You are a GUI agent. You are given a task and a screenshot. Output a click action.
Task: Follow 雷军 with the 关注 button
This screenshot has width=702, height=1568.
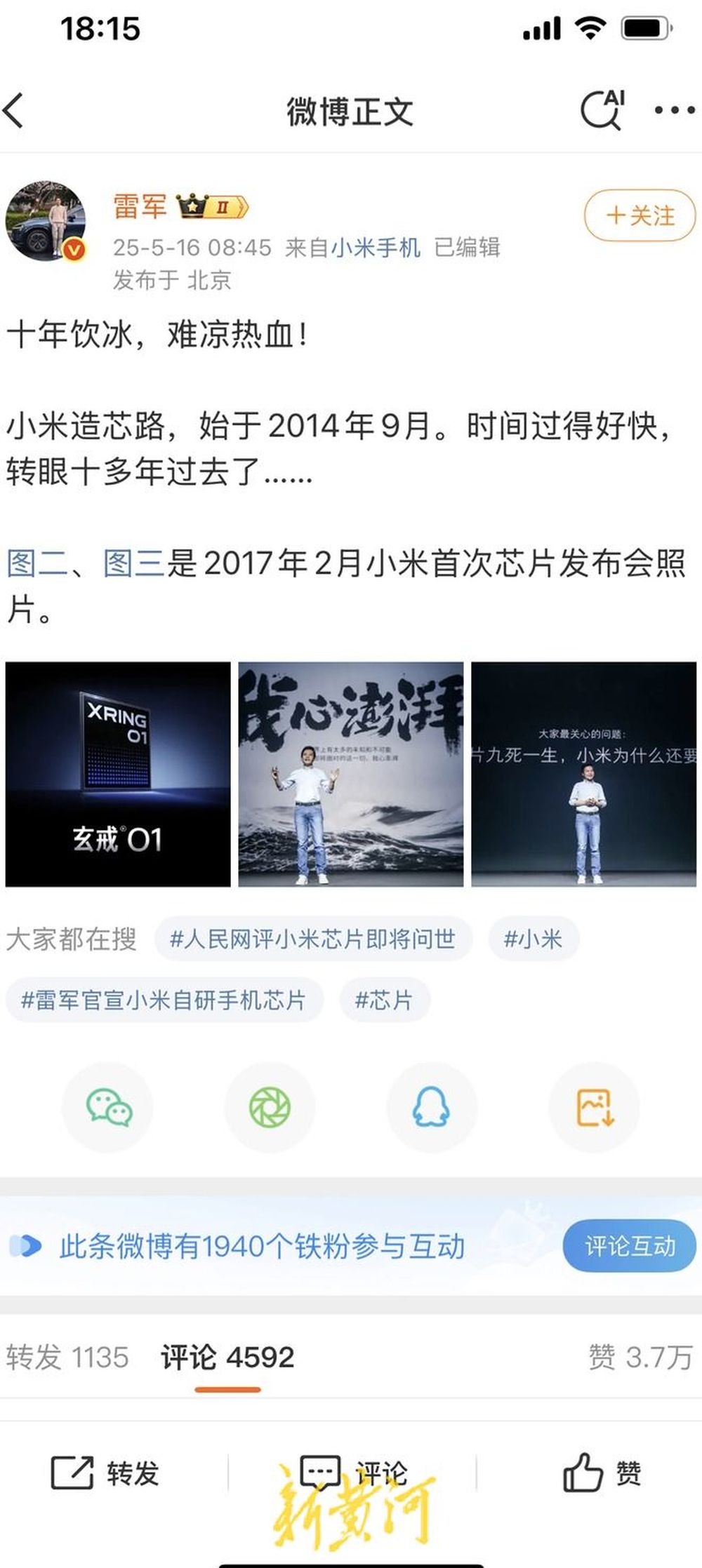coord(640,215)
